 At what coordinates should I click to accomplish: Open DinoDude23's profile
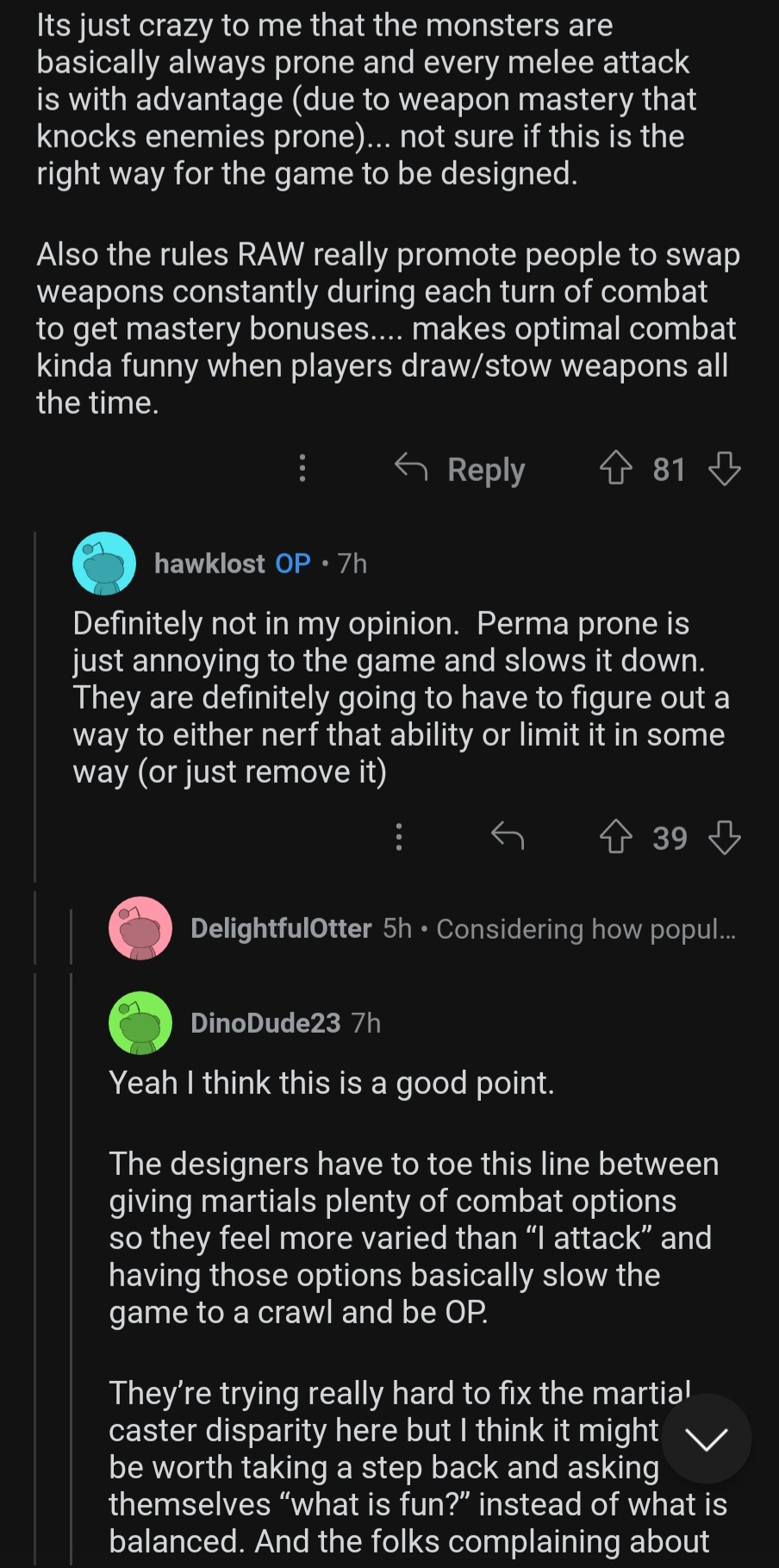265,1023
